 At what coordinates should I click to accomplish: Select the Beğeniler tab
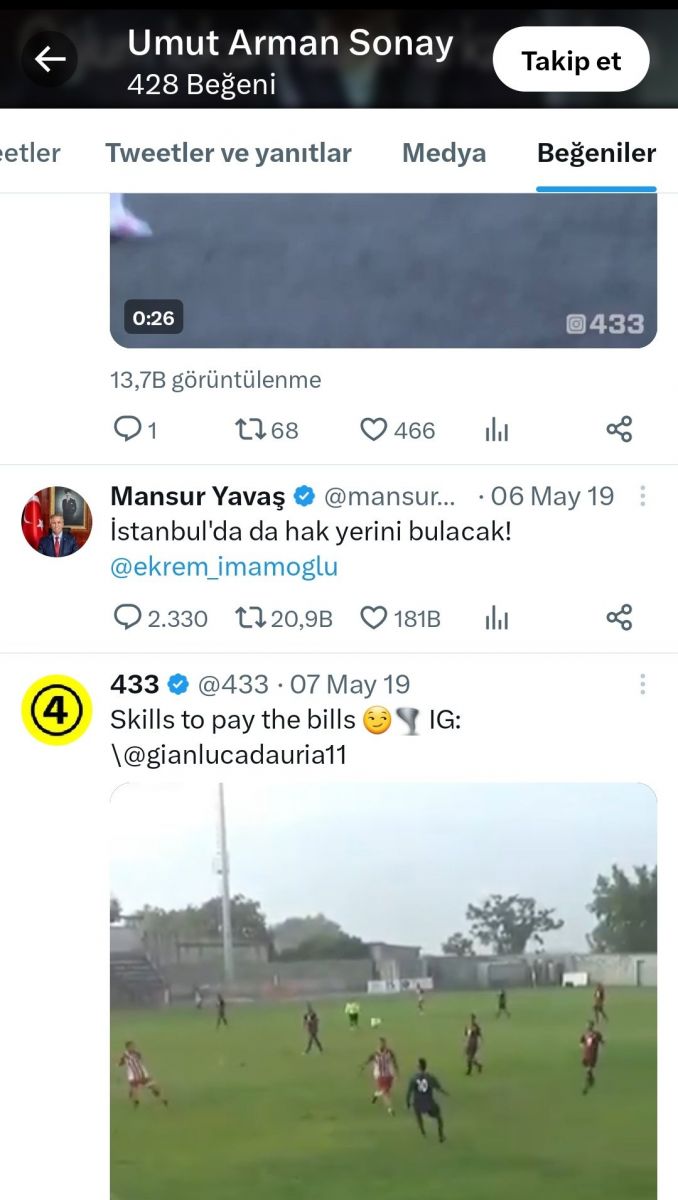coord(596,153)
